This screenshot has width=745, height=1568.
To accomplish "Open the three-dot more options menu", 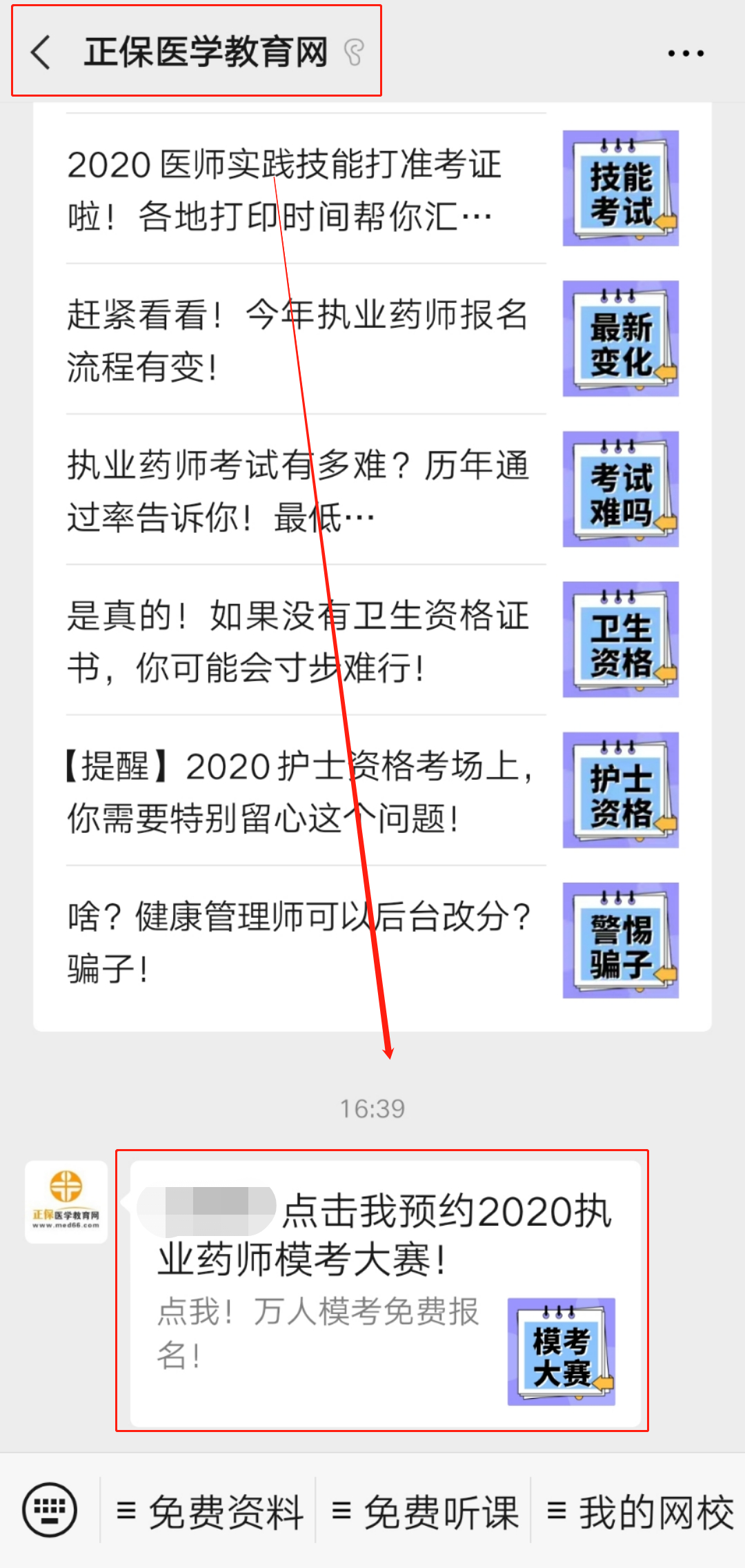I will [686, 52].
